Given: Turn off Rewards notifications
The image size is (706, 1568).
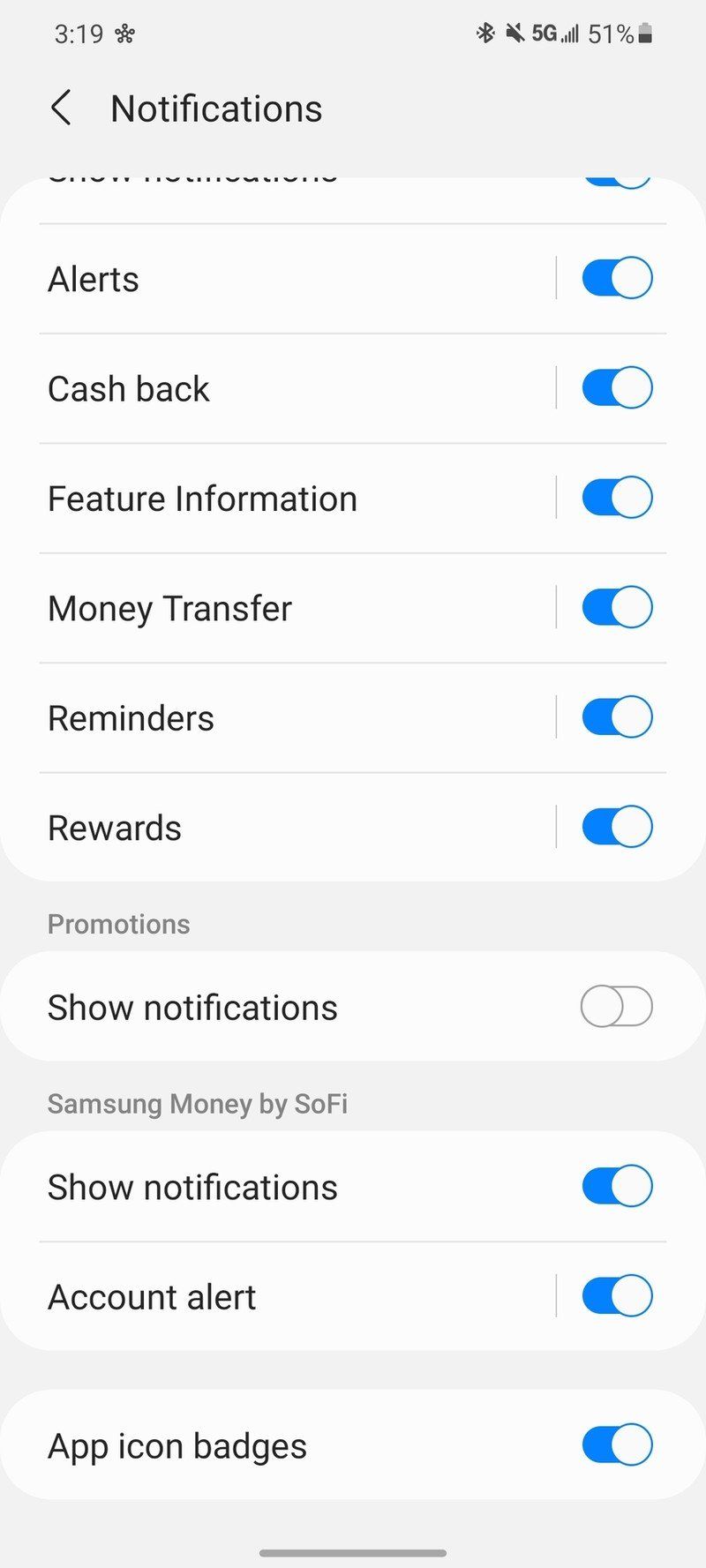Looking at the screenshot, I should click(616, 826).
